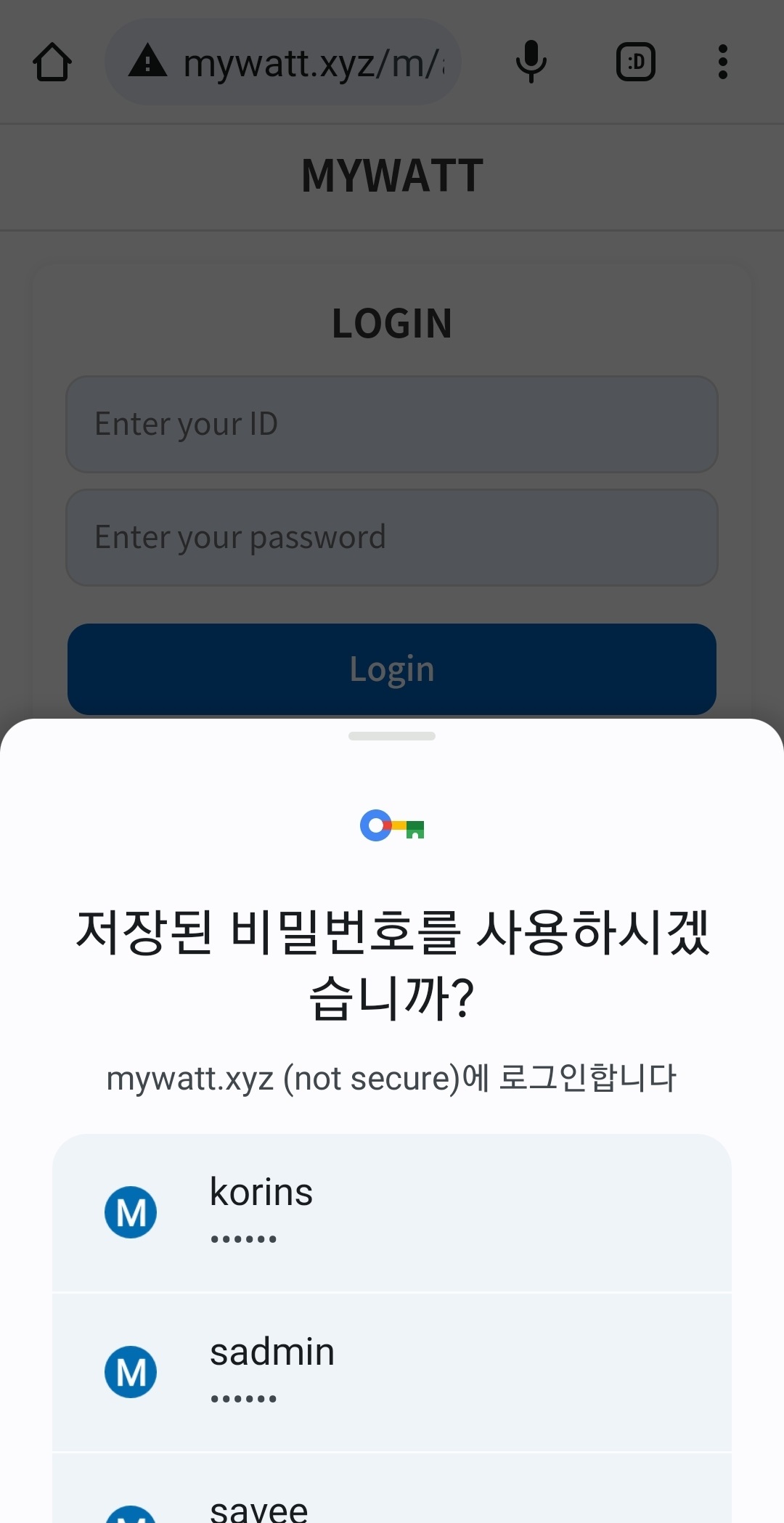Focus the Enter your password field
This screenshot has height=1523, width=784.
tap(392, 538)
